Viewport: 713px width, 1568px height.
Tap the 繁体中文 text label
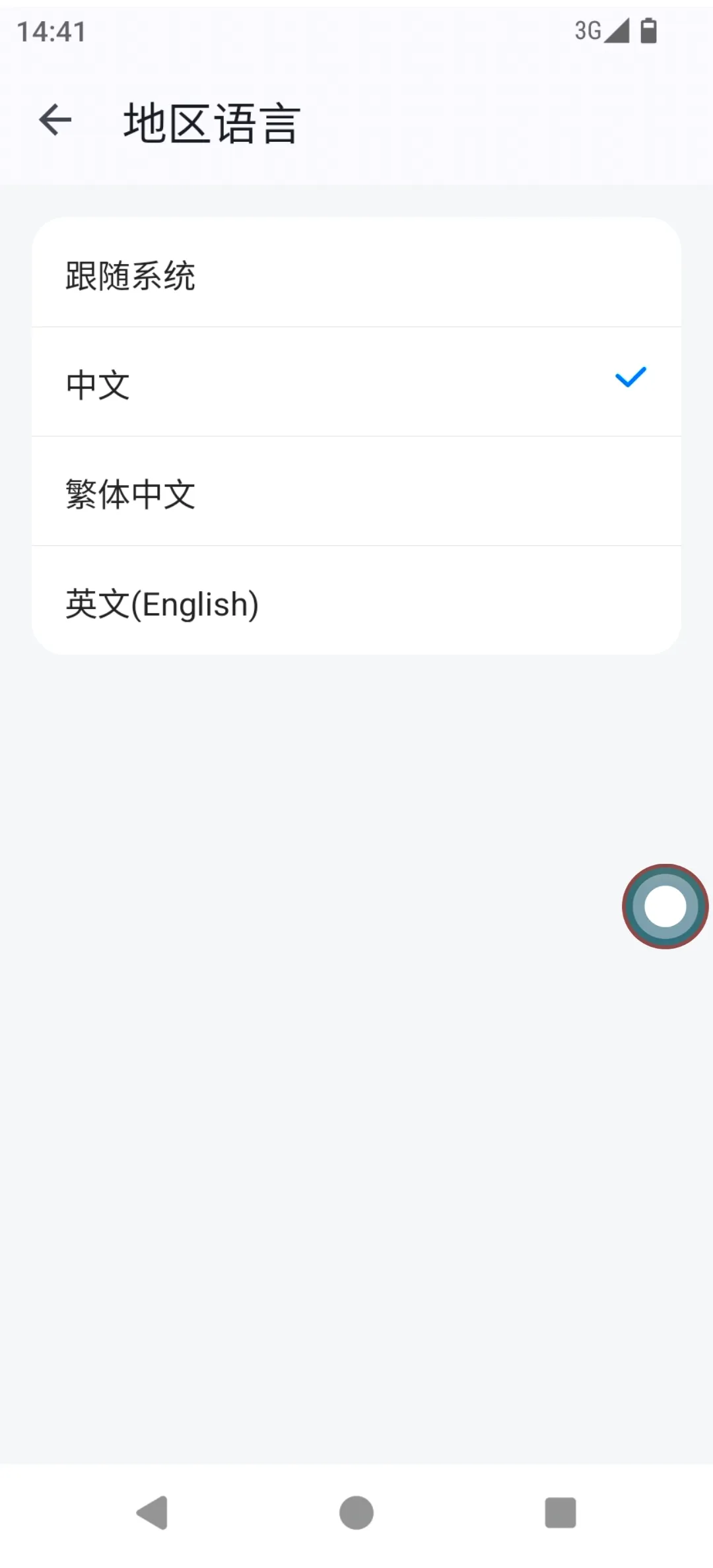tap(130, 492)
